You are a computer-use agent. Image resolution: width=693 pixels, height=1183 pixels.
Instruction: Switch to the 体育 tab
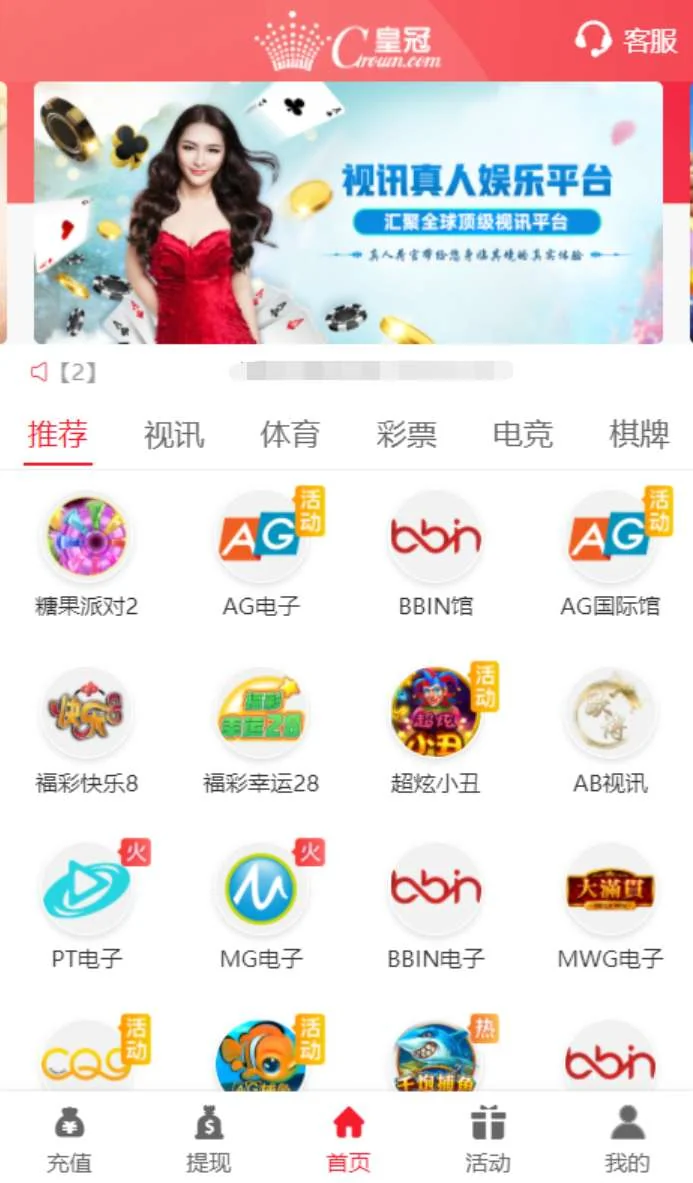coord(290,435)
